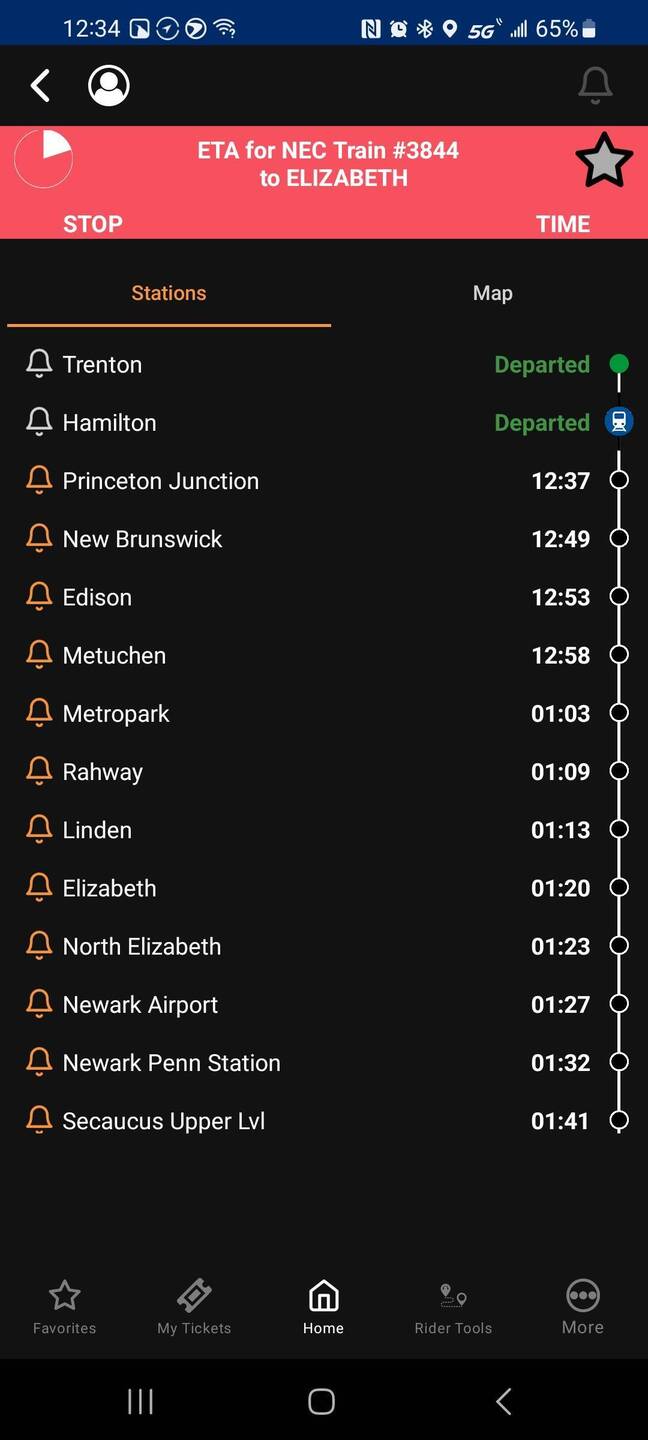Go to My Tickets
648x1440 pixels.
tap(194, 1307)
